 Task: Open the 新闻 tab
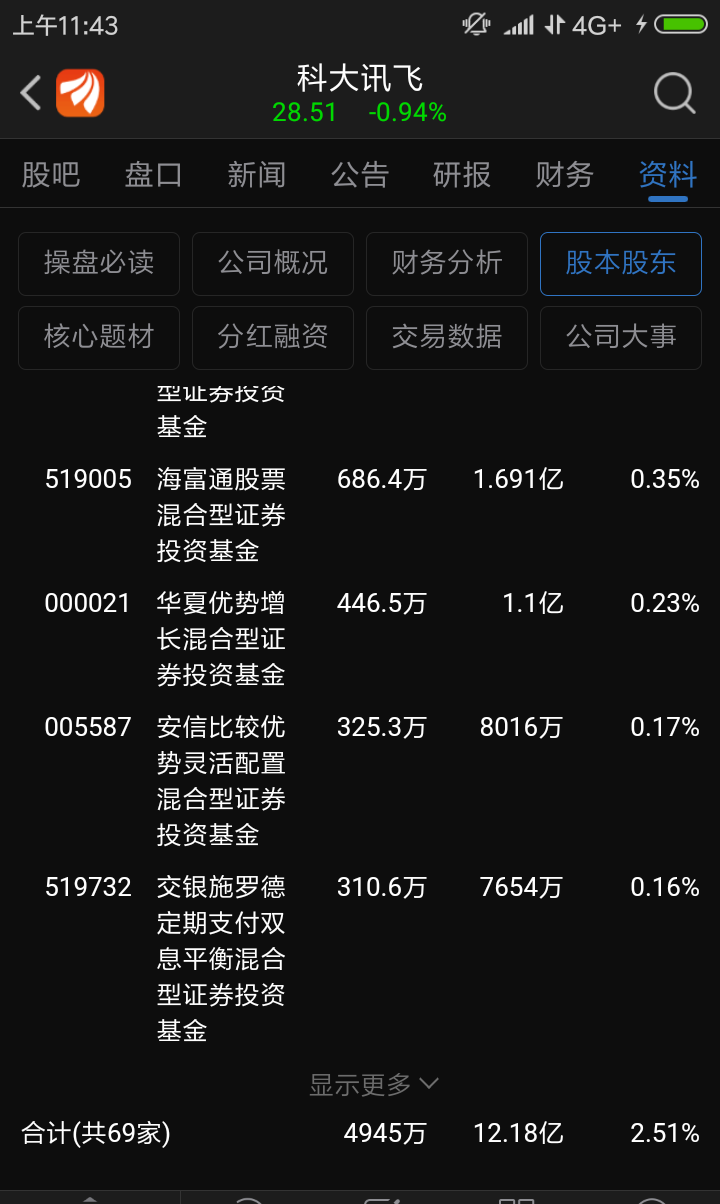tap(256, 173)
